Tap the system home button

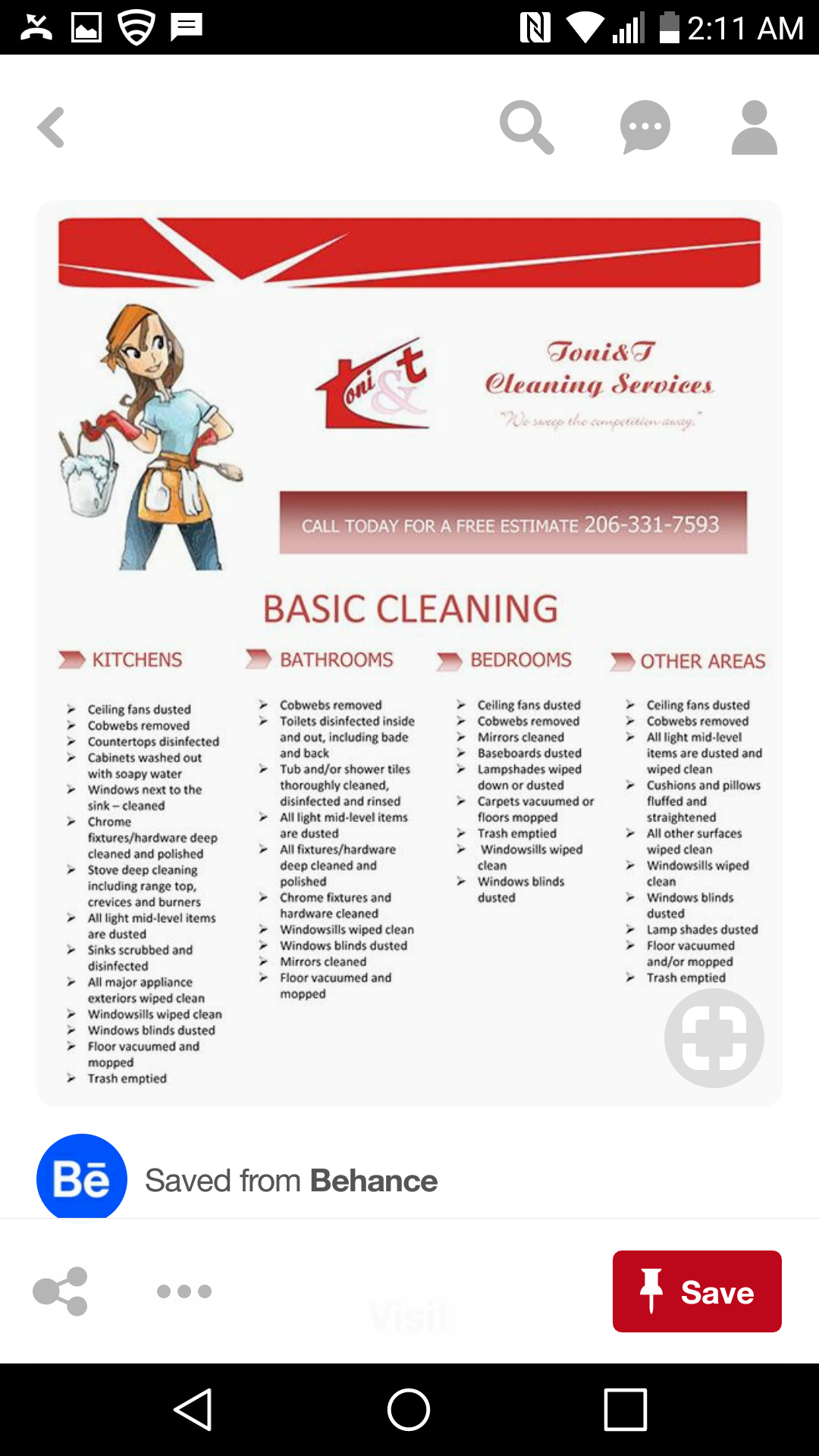[x=409, y=1410]
